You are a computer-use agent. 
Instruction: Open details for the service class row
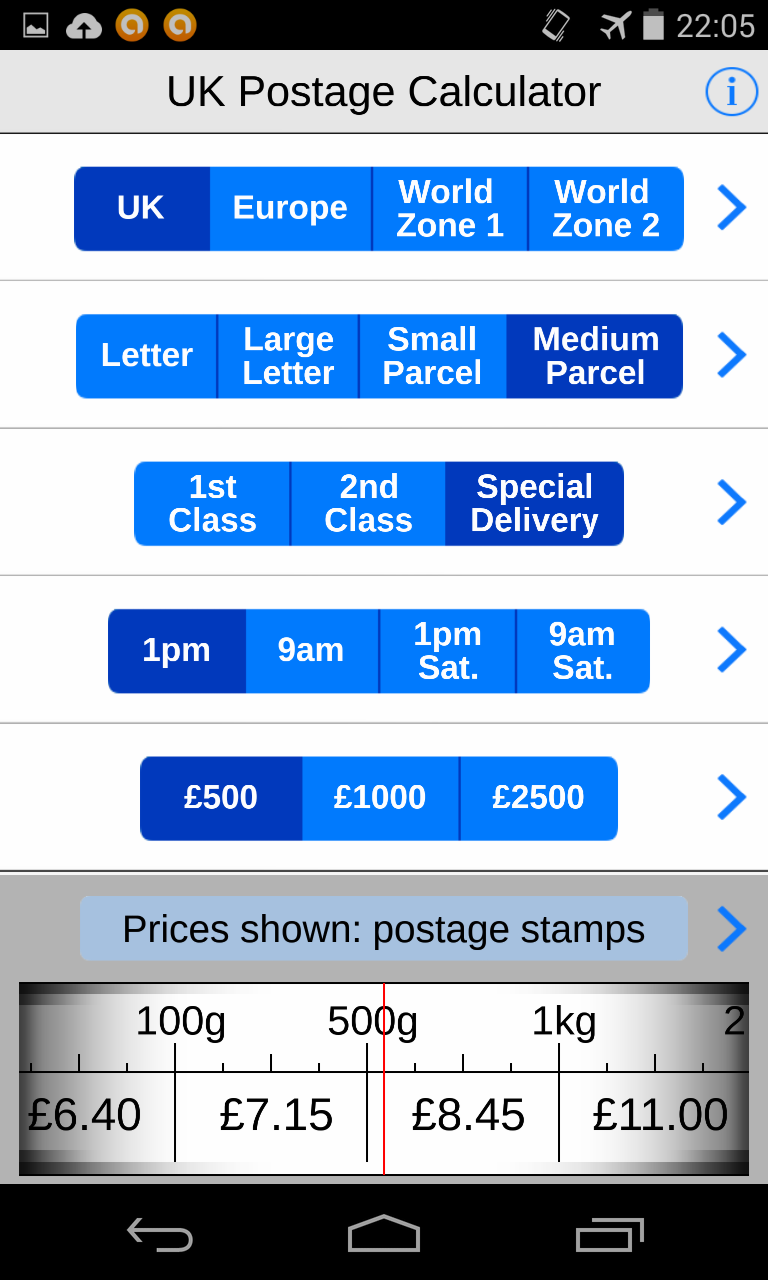coord(730,503)
